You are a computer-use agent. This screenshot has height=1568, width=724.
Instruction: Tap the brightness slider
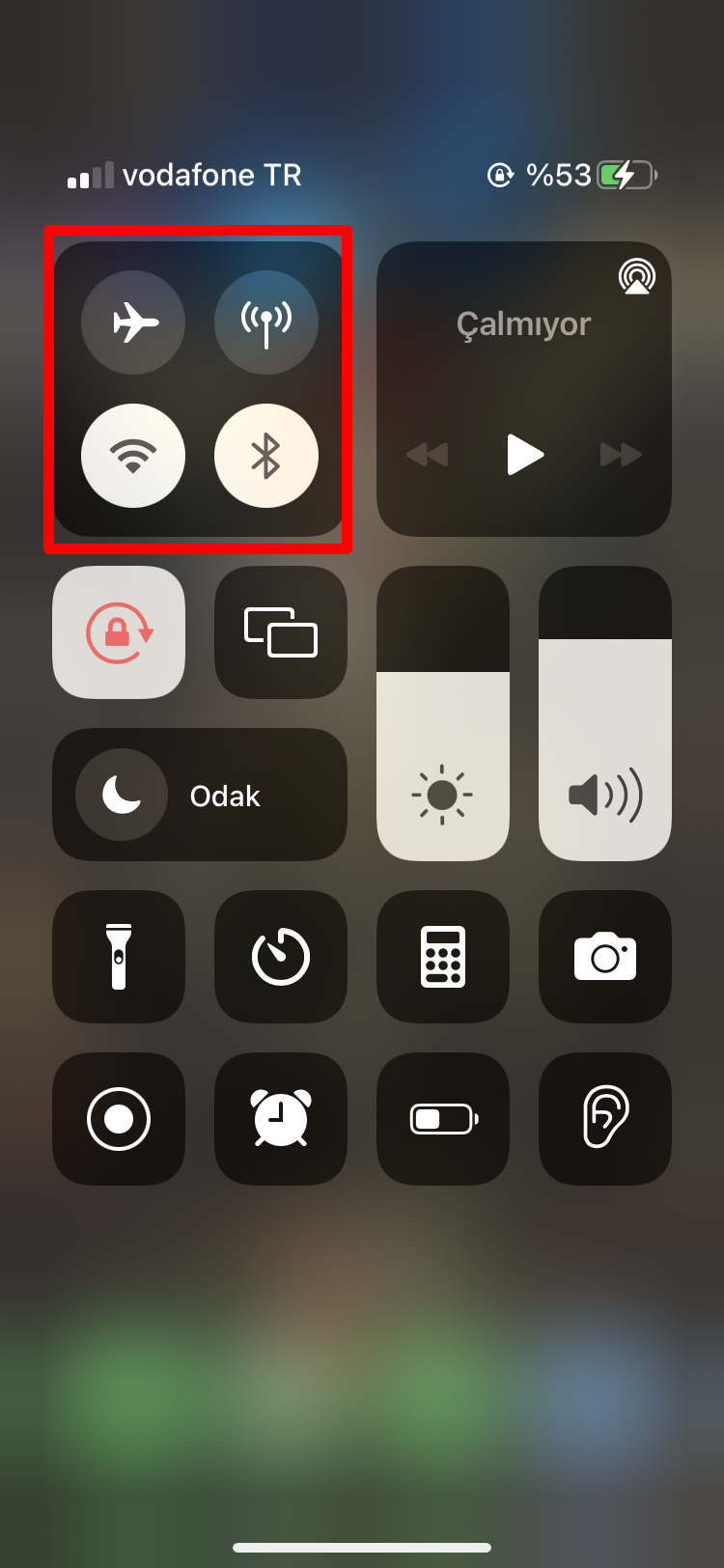tap(443, 714)
